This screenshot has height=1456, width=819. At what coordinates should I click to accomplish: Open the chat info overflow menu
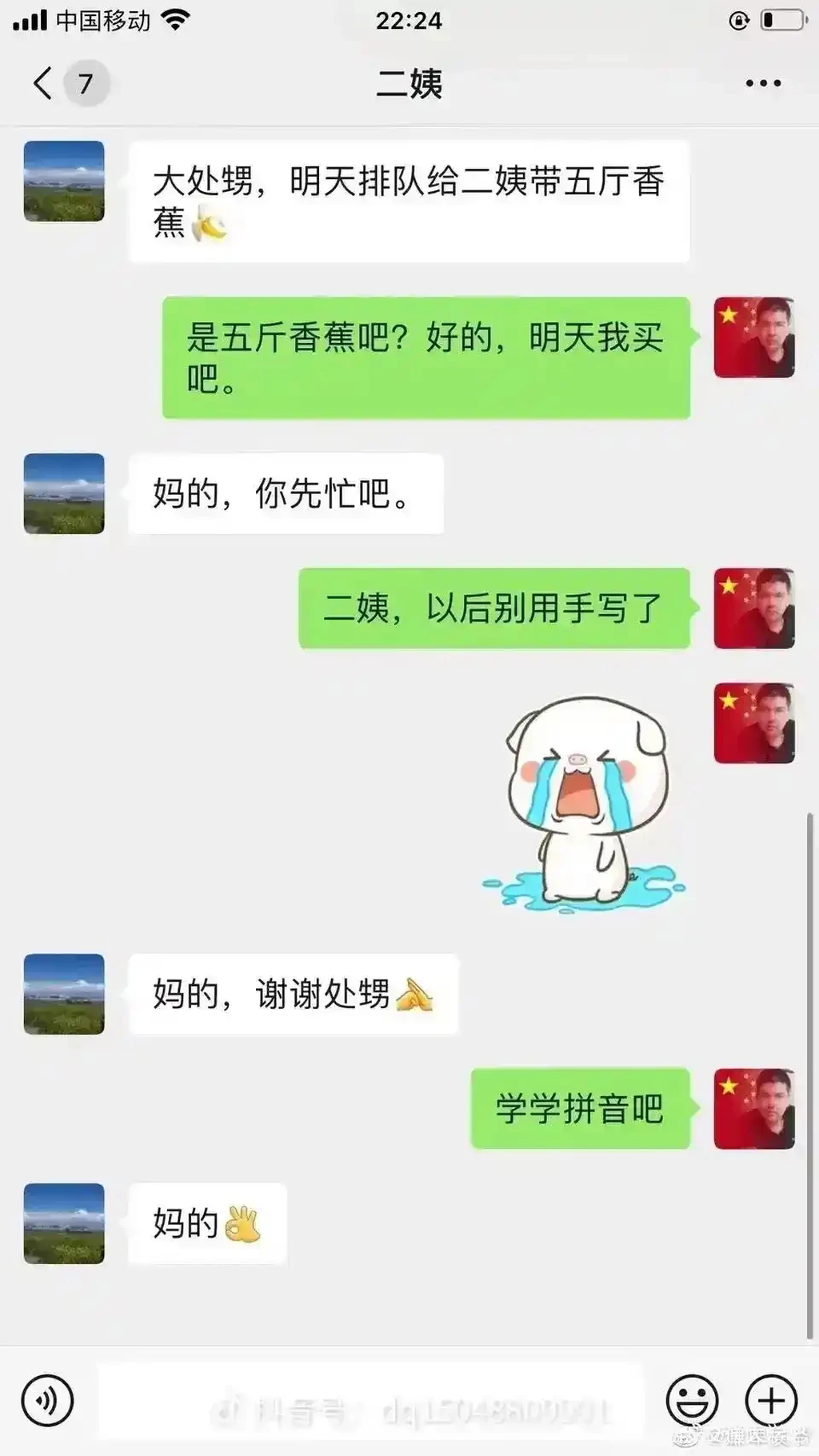pos(762,83)
